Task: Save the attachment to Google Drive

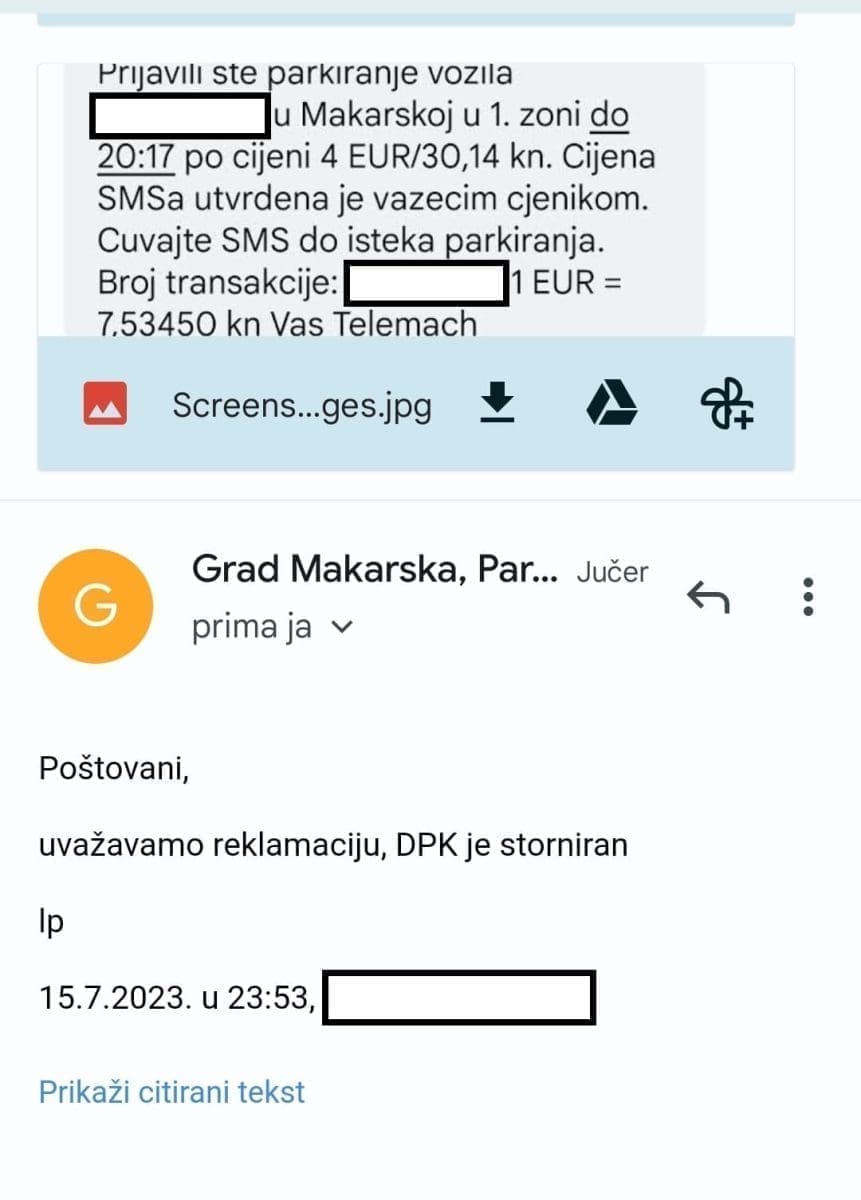Action: [611, 404]
